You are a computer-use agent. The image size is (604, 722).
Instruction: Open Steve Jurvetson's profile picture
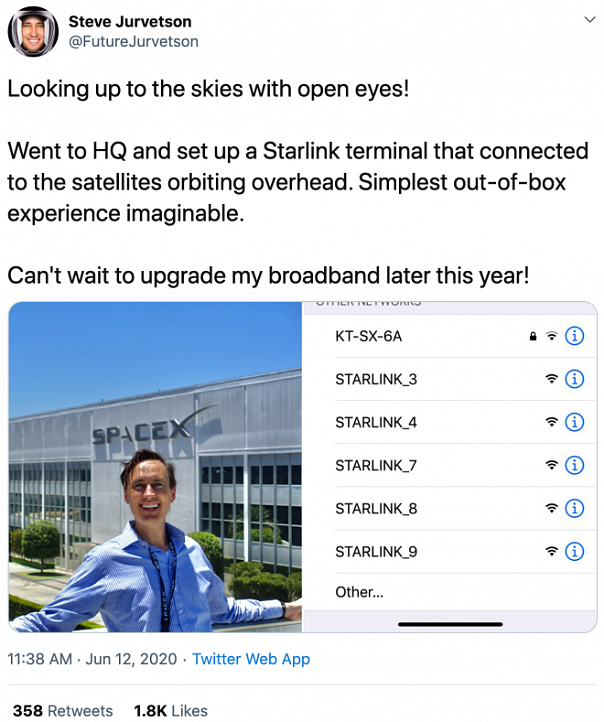click(x=33, y=32)
